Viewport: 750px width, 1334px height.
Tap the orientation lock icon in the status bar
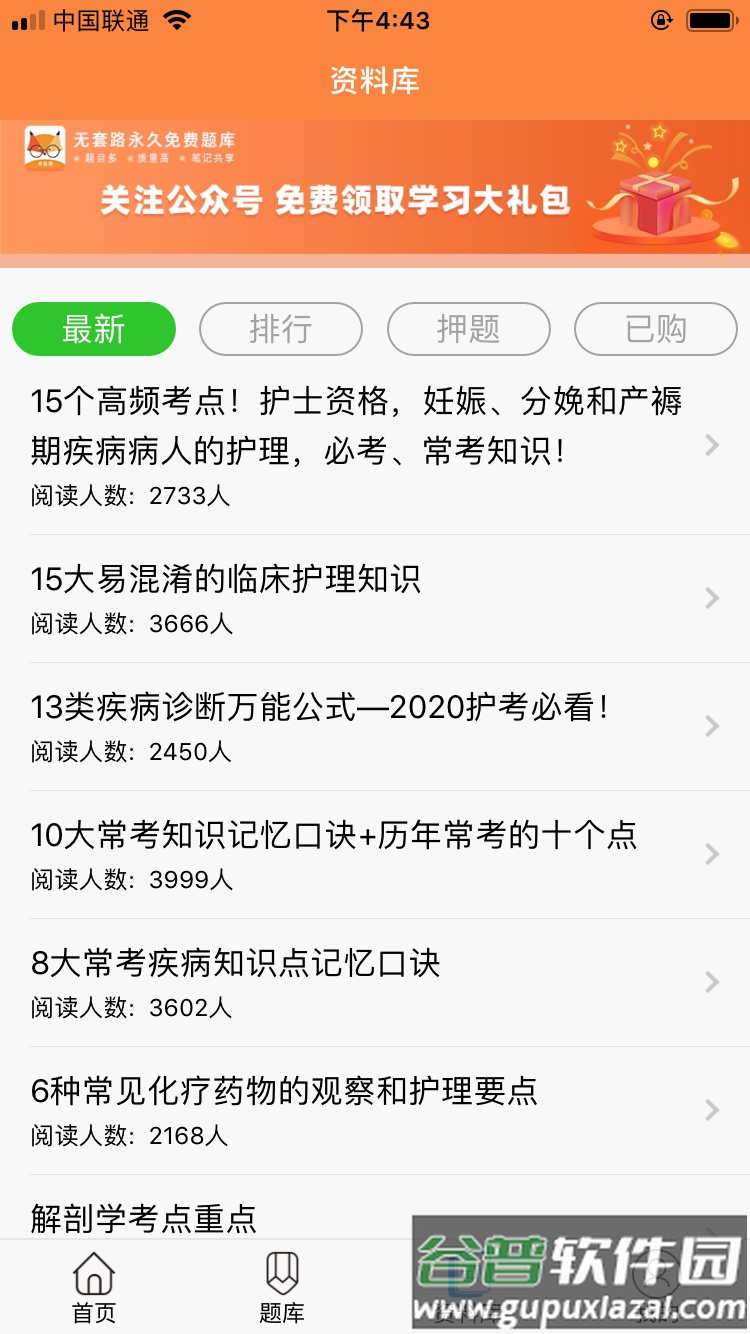[662, 19]
